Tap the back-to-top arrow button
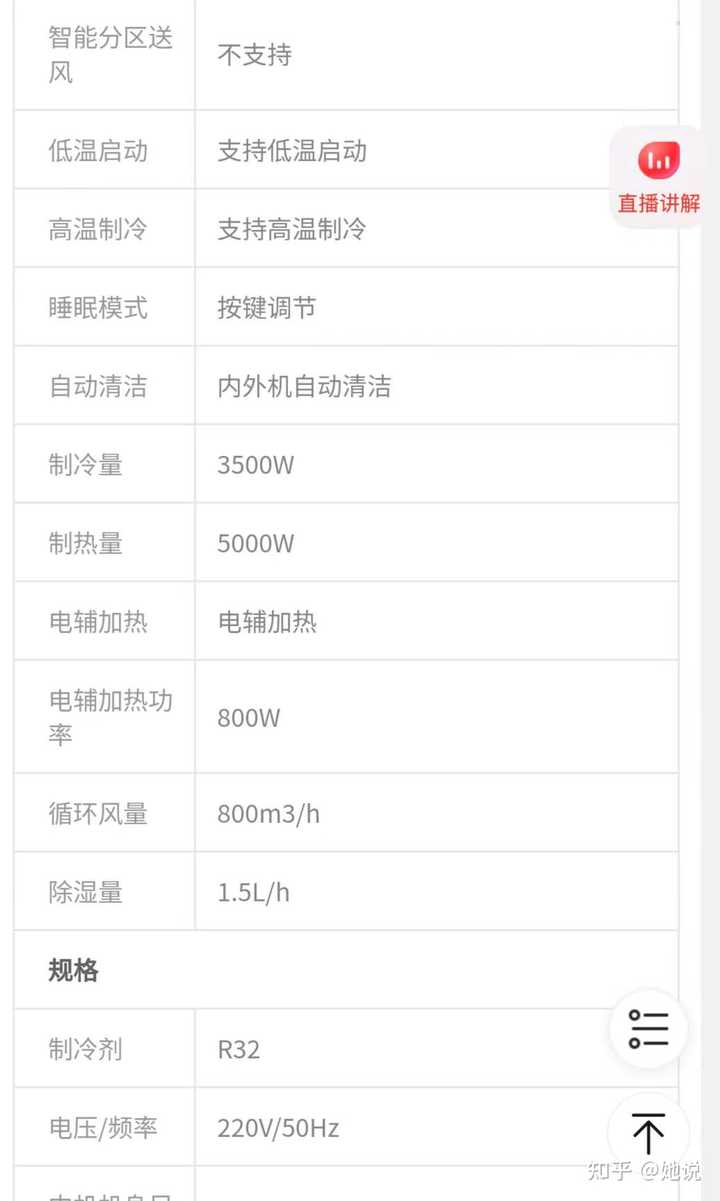720x1201 pixels. click(x=648, y=1133)
